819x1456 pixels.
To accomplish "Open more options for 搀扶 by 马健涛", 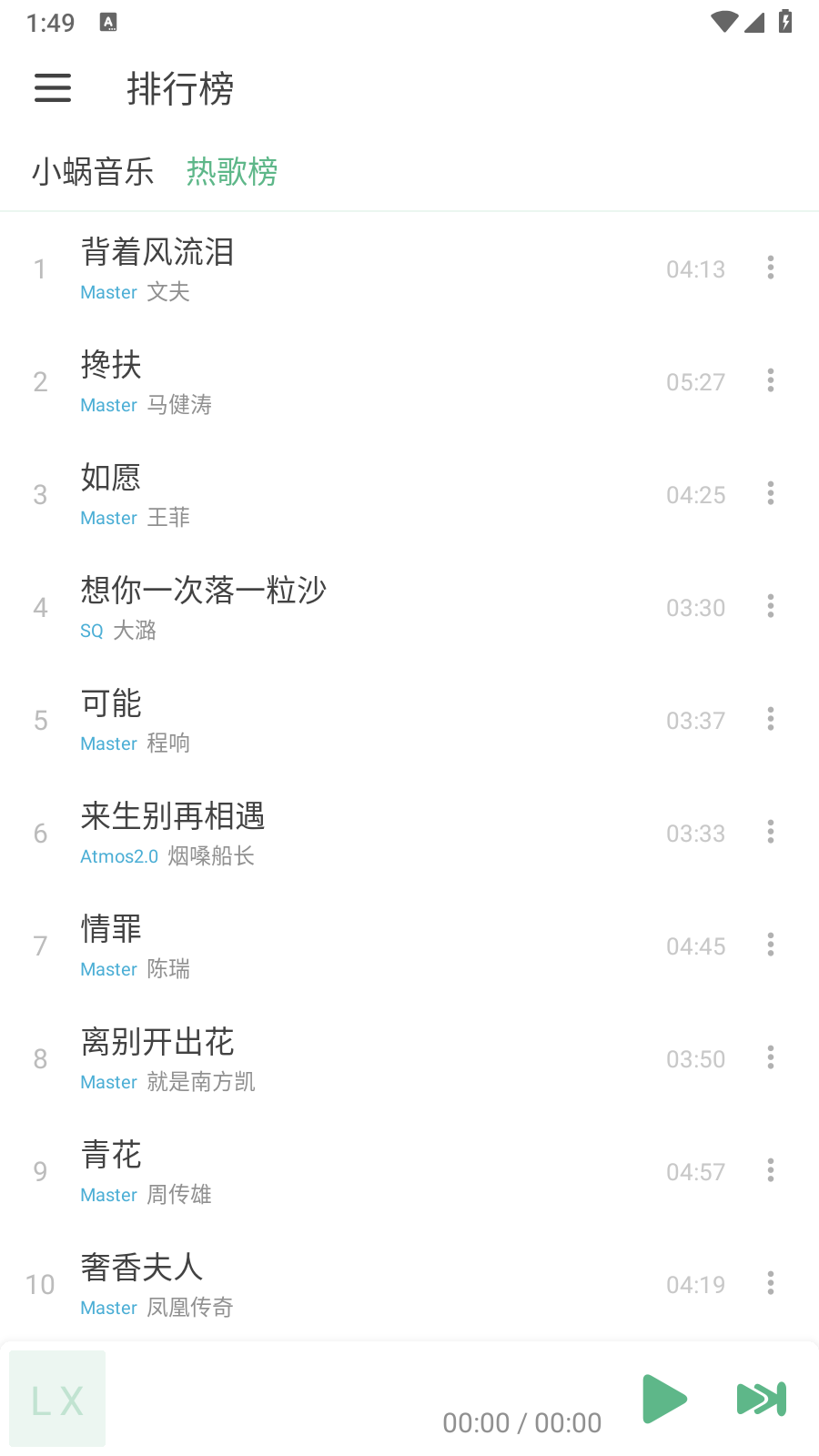I will point(770,380).
